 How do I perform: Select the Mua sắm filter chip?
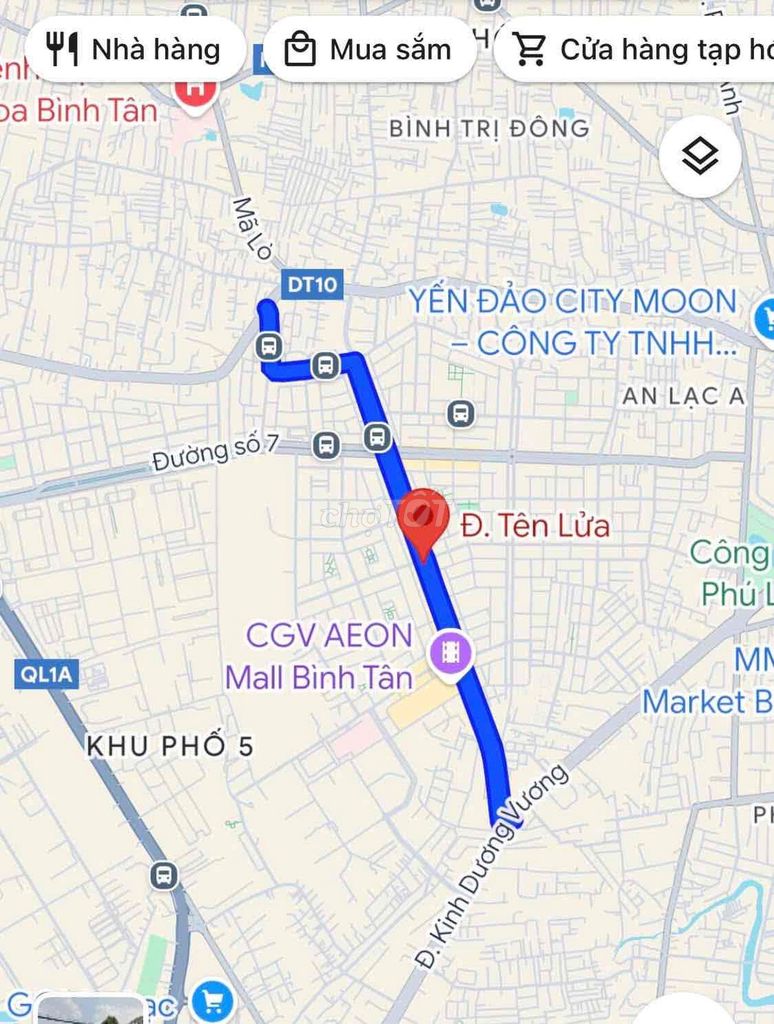[369, 49]
